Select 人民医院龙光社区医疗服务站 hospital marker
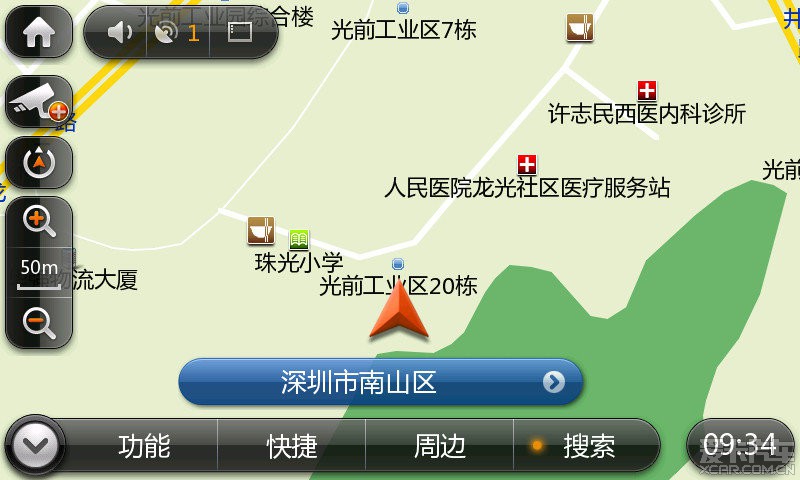 click(527, 164)
